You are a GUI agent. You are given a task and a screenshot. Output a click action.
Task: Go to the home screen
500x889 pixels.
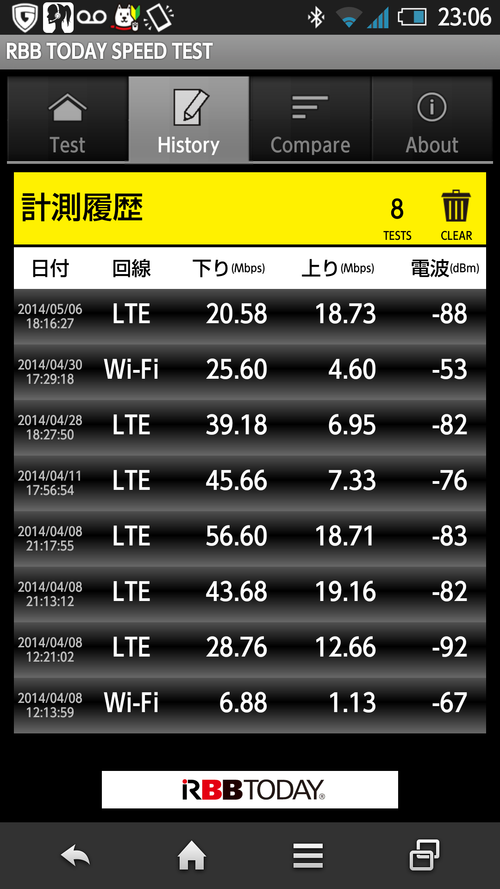[192, 856]
